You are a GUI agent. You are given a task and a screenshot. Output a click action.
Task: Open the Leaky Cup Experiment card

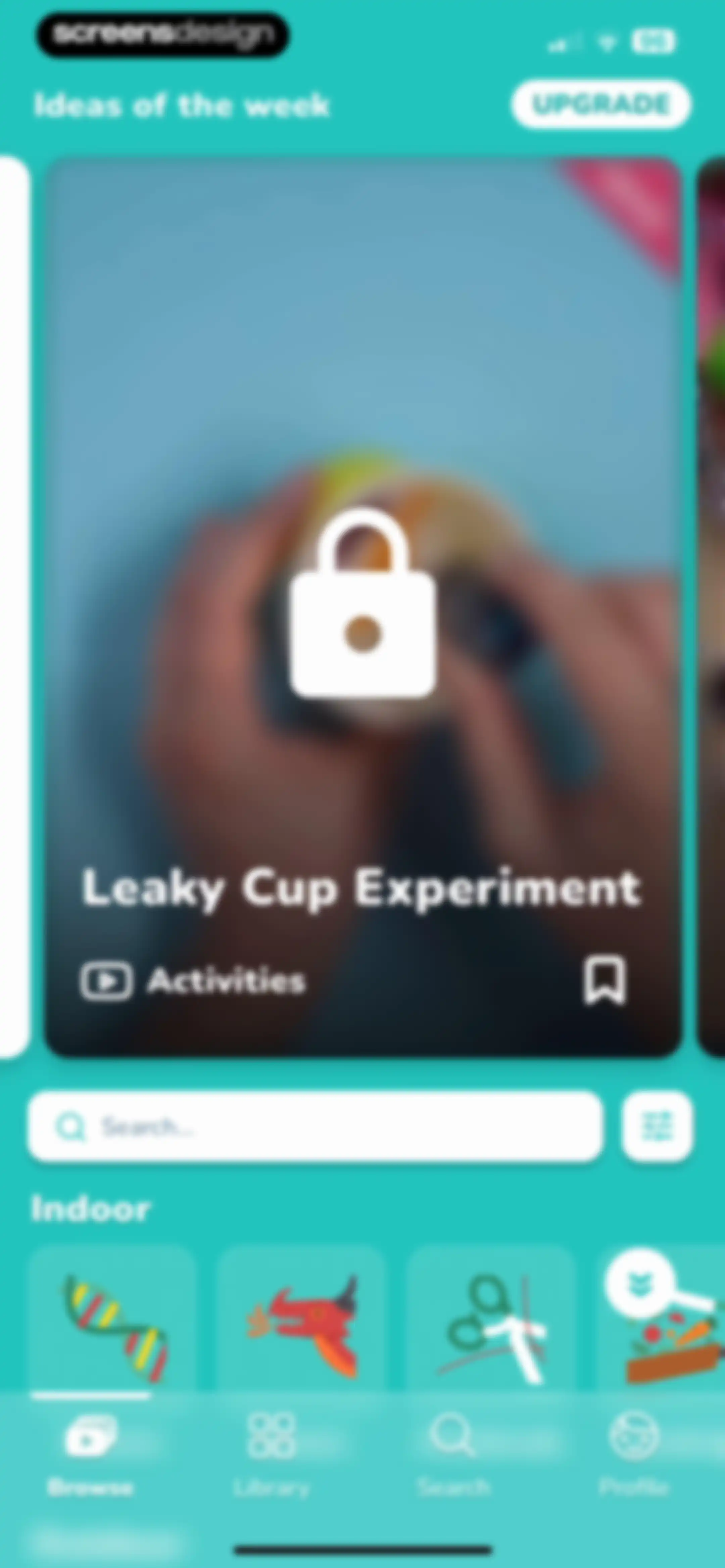(x=363, y=607)
